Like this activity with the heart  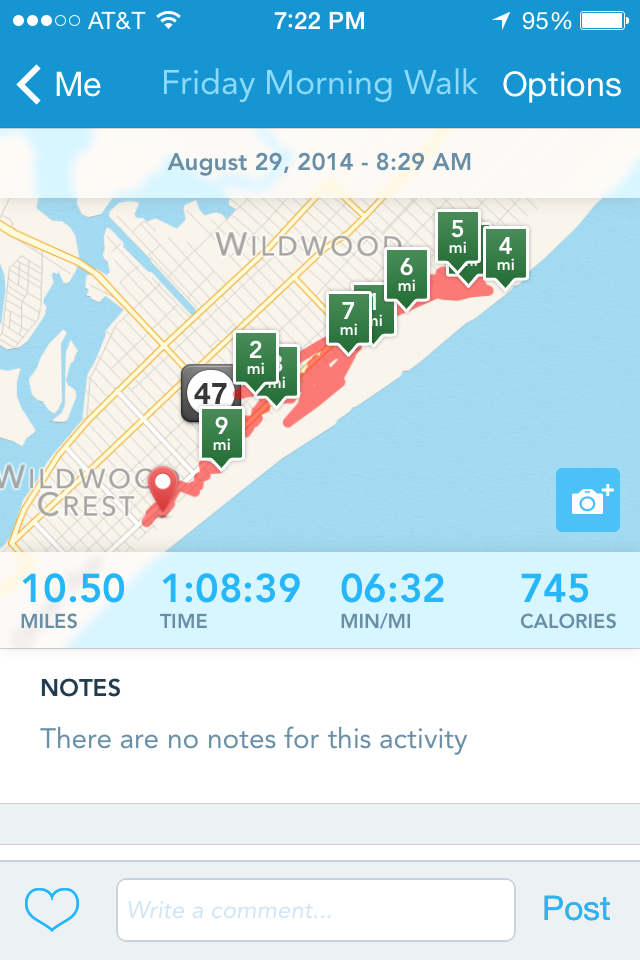point(51,909)
